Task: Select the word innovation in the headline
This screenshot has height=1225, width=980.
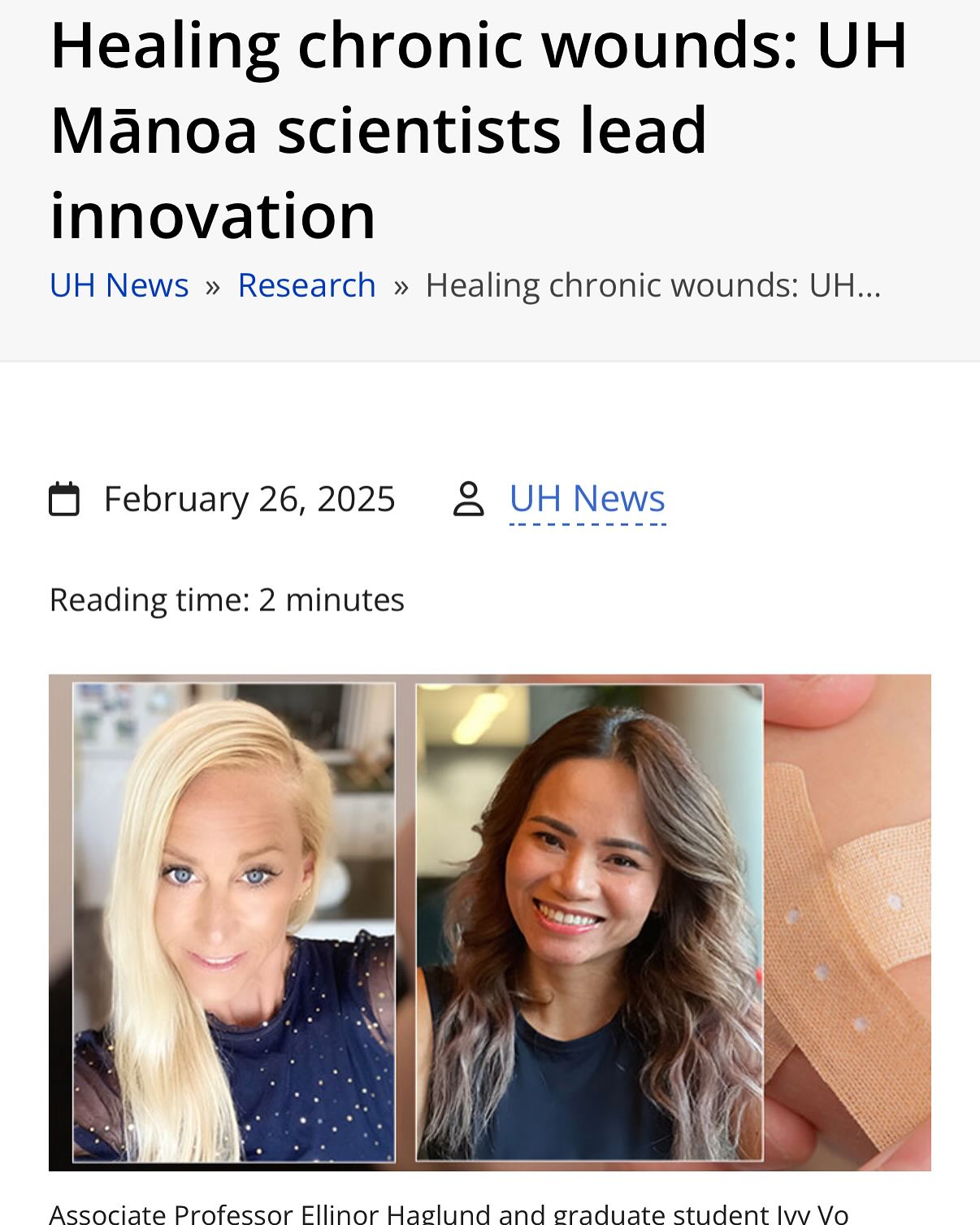Action: (x=214, y=214)
